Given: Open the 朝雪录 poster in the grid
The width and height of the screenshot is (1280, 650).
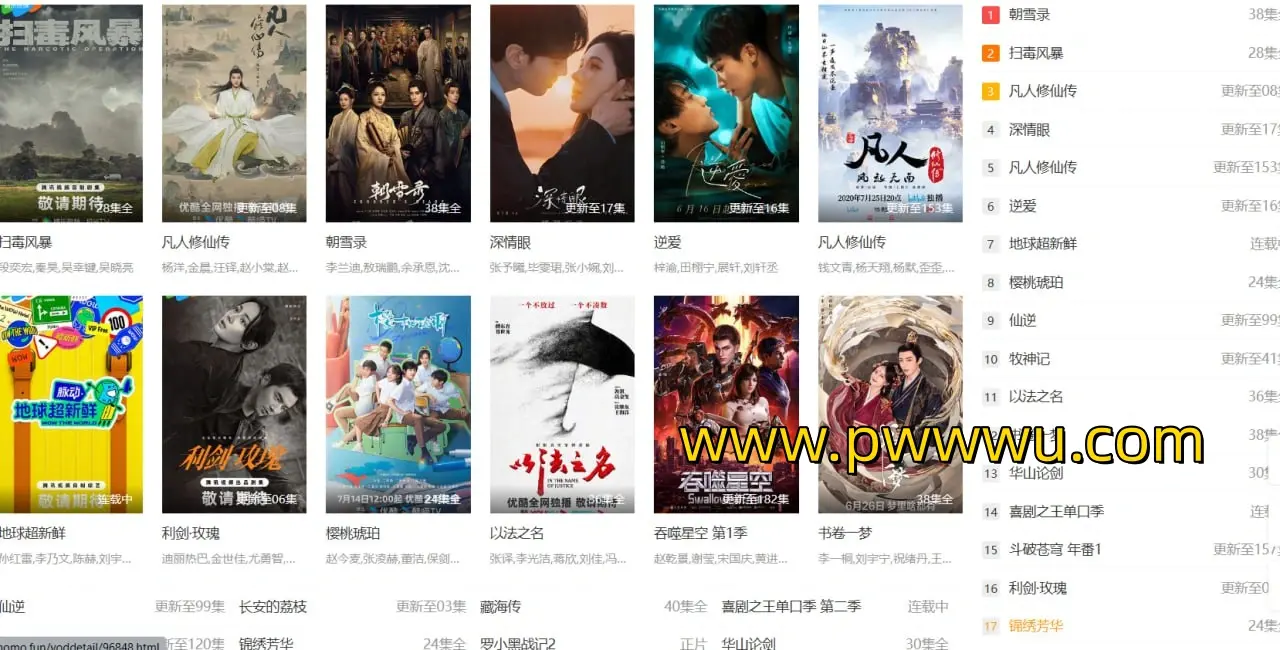Looking at the screenshot, I should [398, 113].
